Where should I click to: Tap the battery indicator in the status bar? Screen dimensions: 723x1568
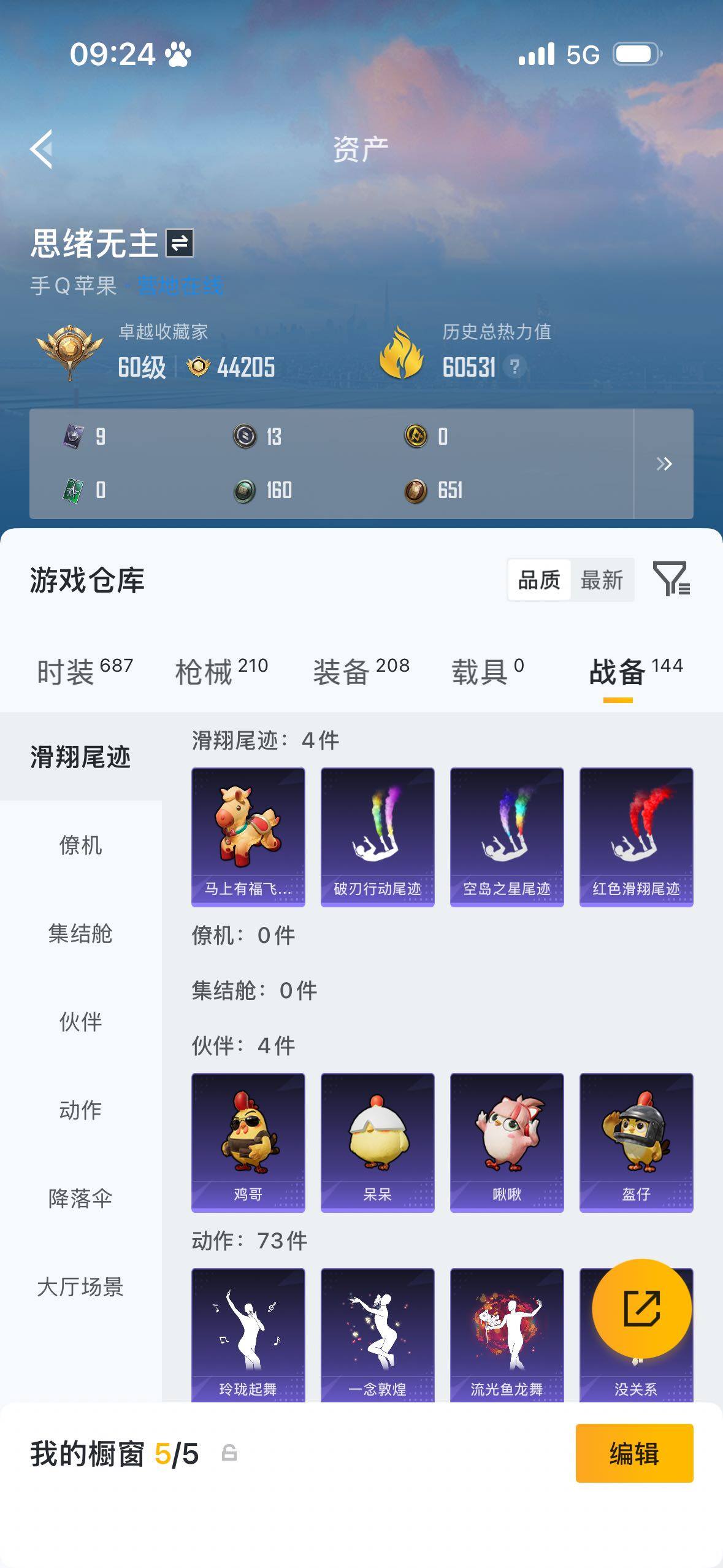pyautogui.click(x=636, y=55)
